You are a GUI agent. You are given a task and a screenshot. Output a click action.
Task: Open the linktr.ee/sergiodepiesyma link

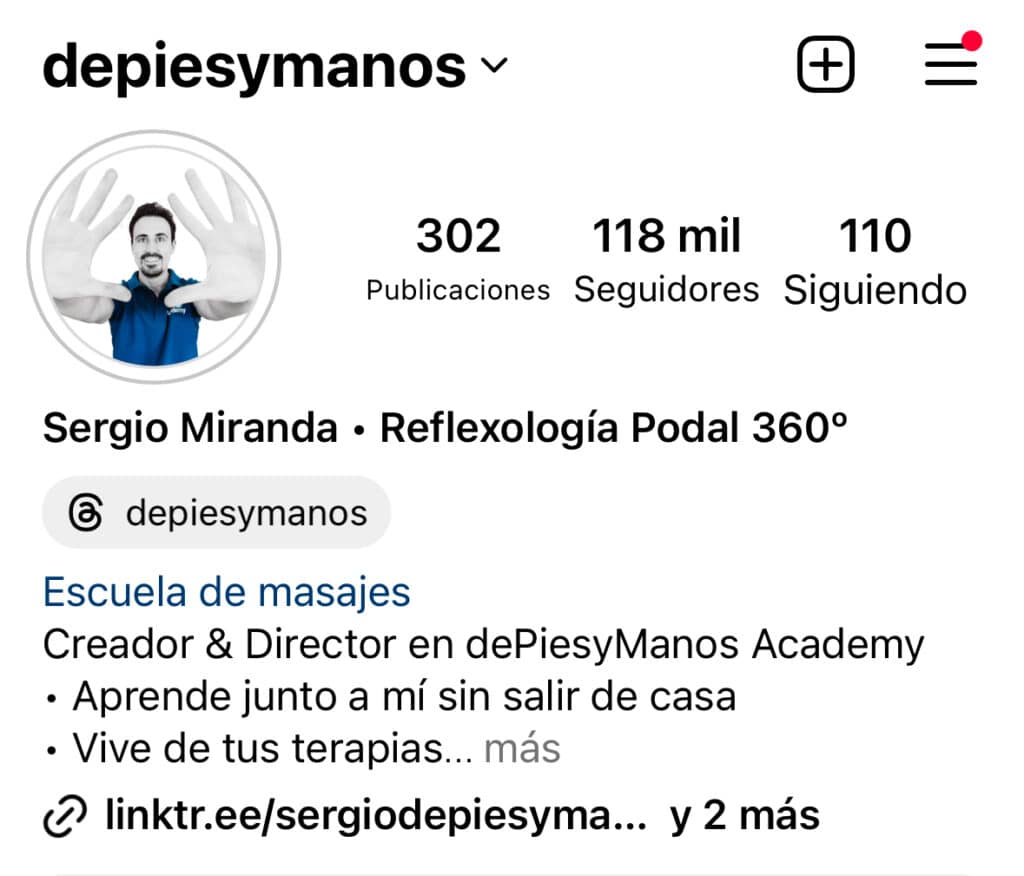click(x=375, y=816)
